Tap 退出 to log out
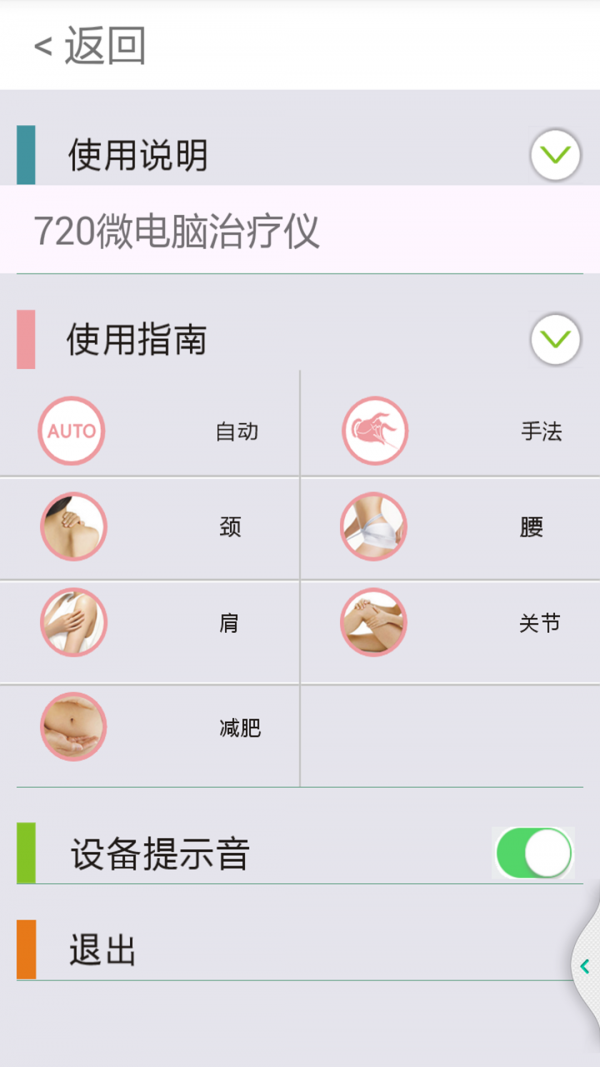 102,950
